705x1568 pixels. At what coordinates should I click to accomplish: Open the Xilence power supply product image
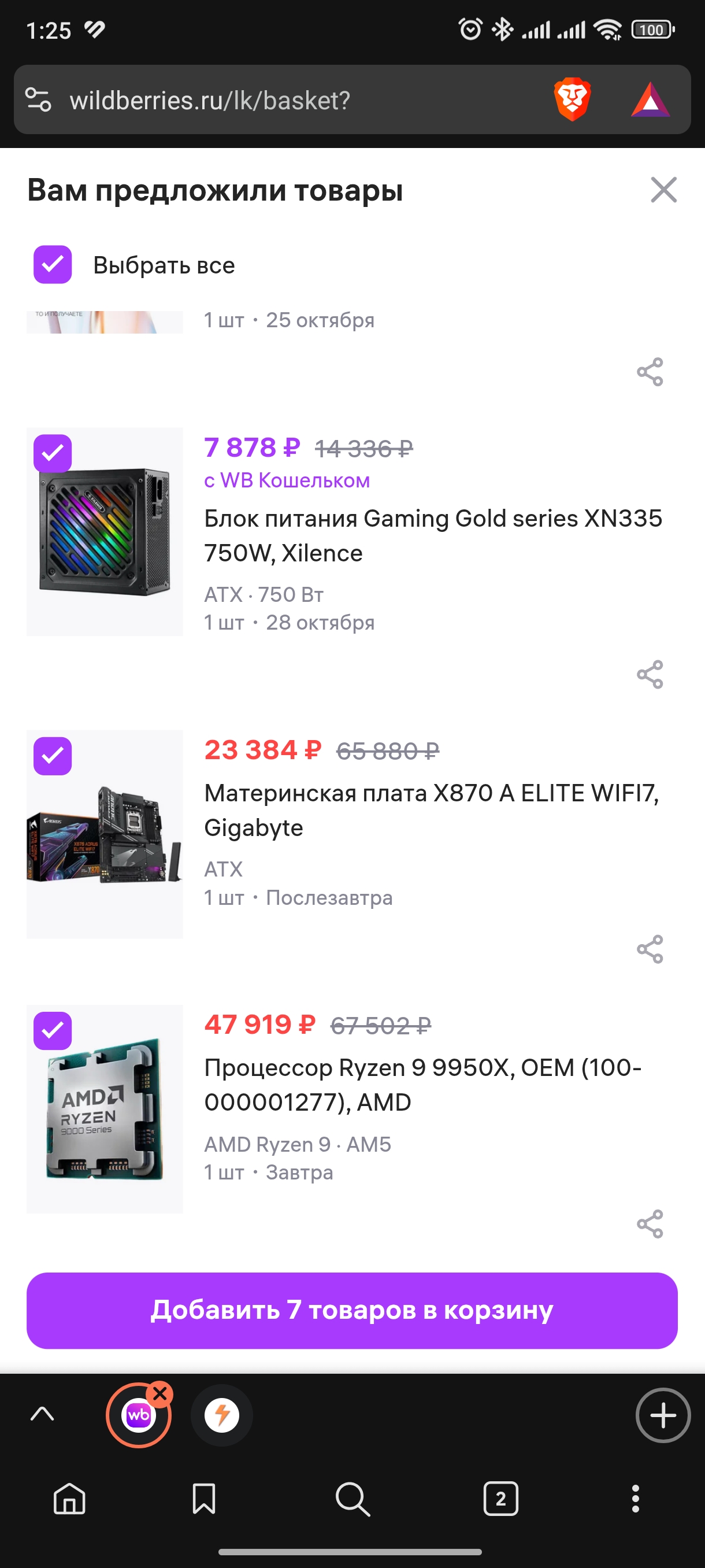(x=105, y=532)
